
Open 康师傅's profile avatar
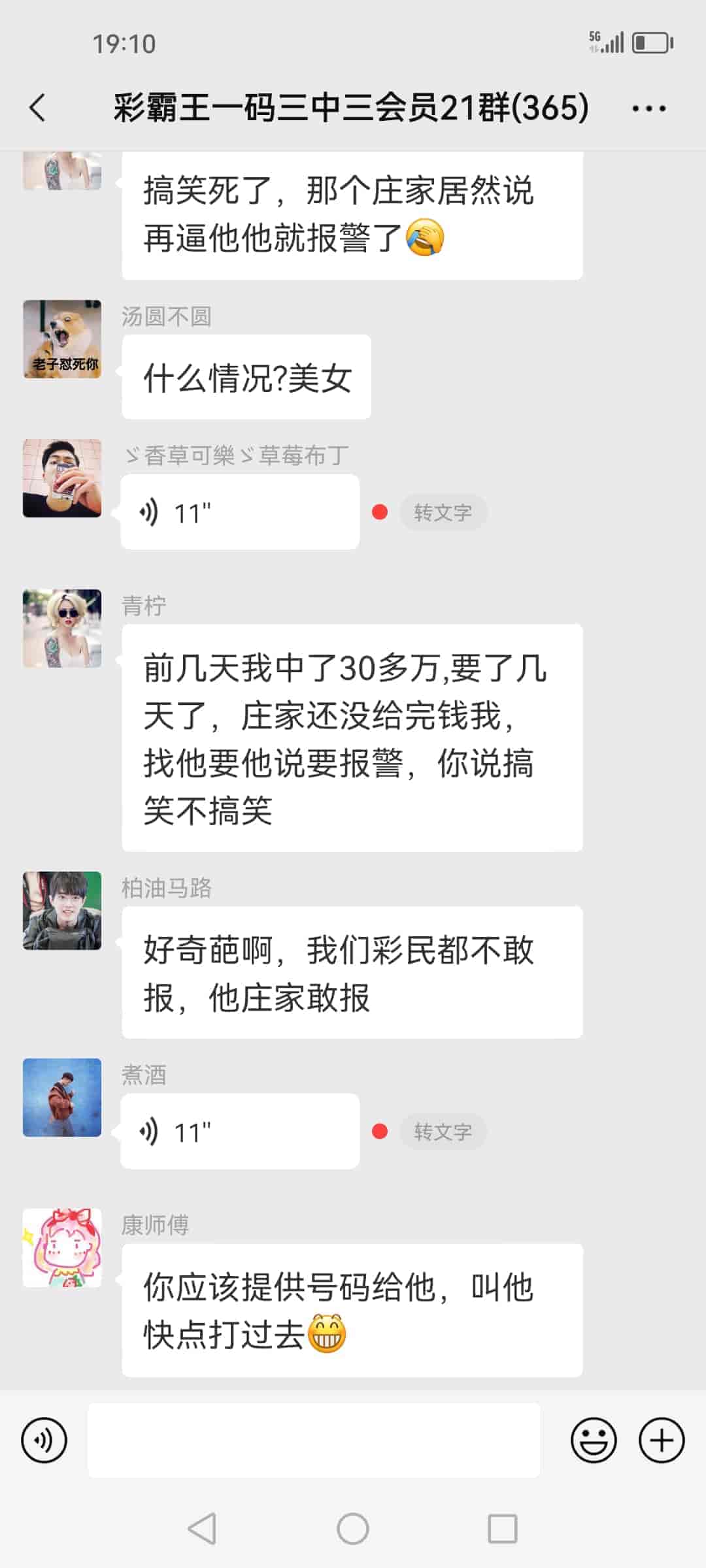62,1248
